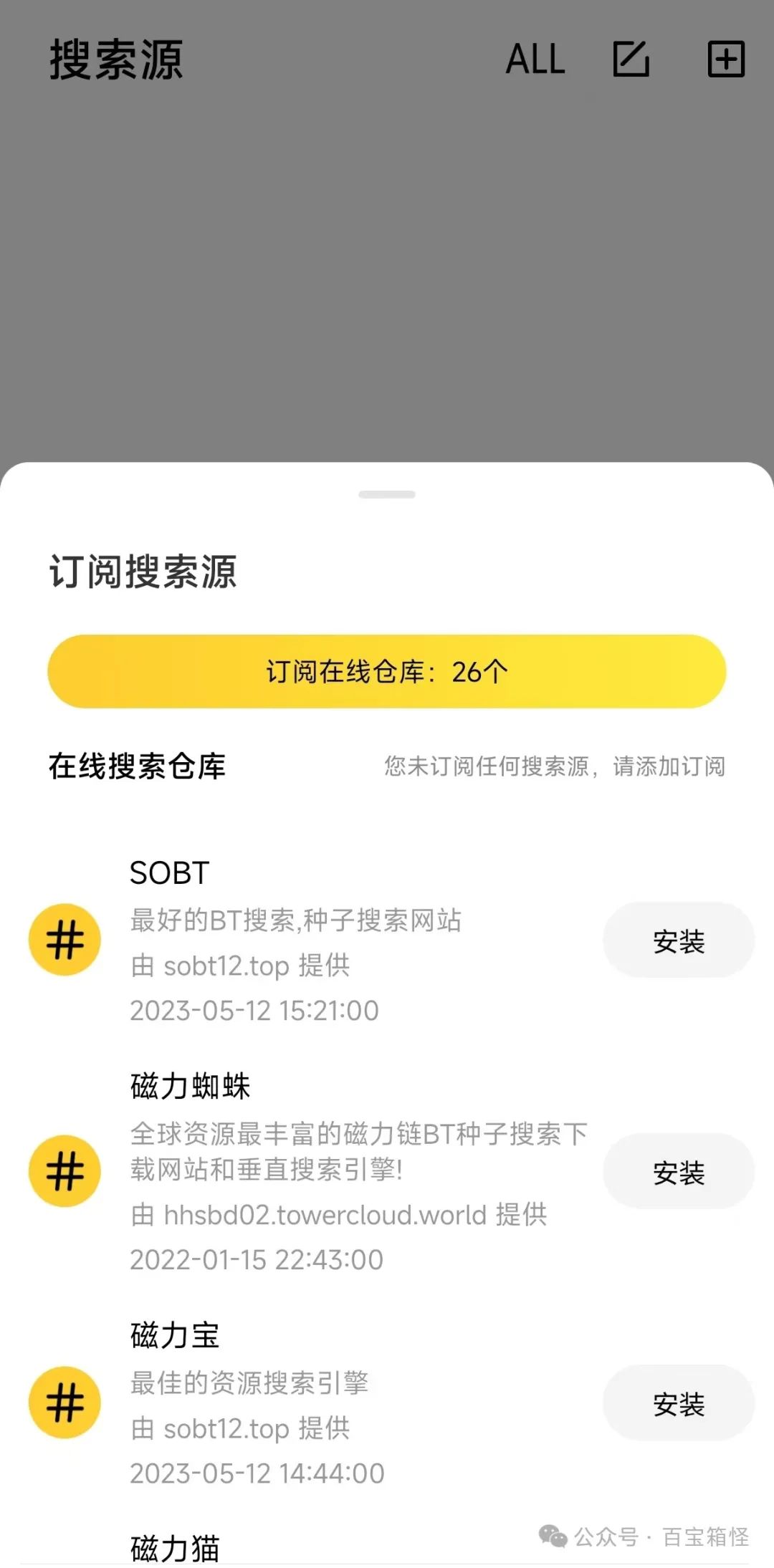The height and width of the screenshot is (1568, 774).
Task: Tap the bottom sheet drag handle
Action: click(x=387, y=494)
